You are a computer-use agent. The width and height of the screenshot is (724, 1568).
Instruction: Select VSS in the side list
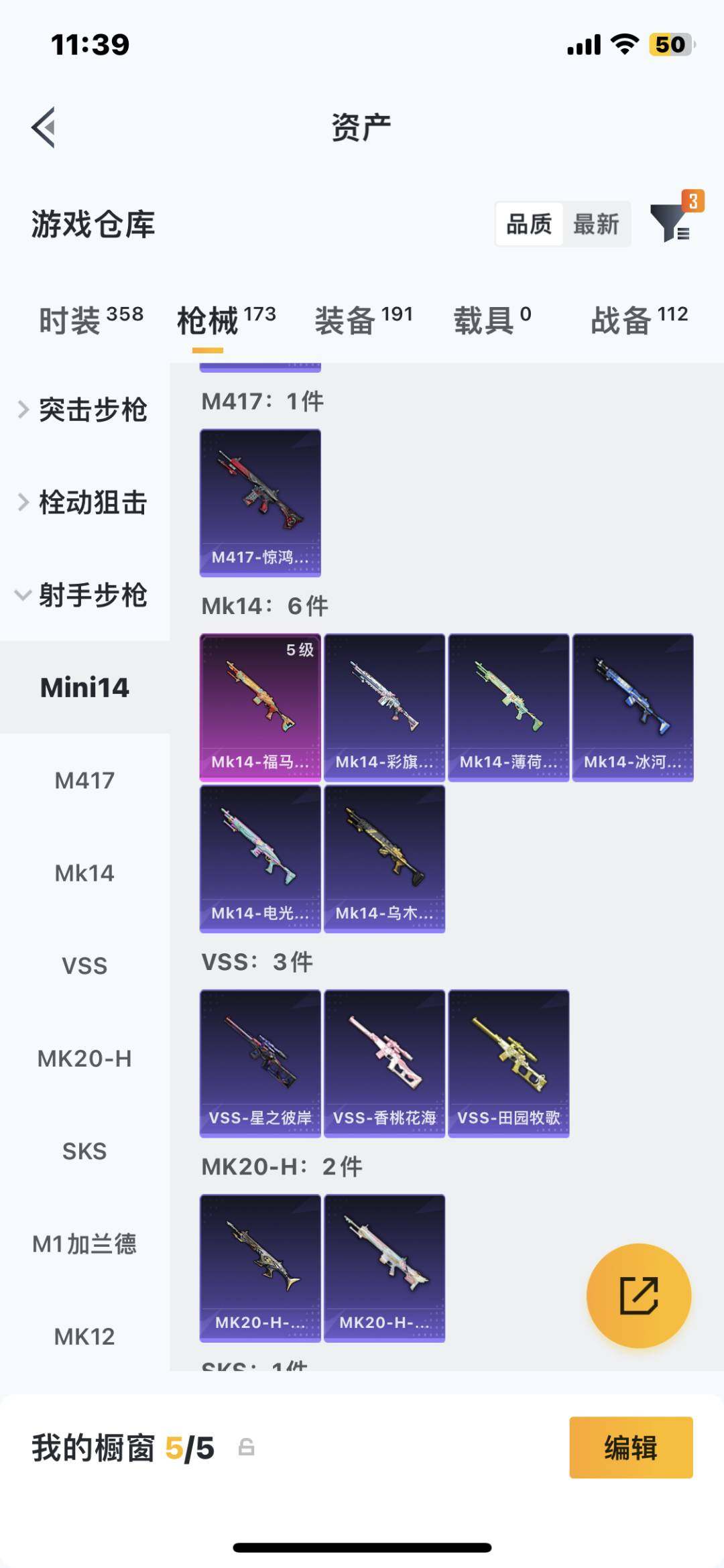[x=84, y=965]
